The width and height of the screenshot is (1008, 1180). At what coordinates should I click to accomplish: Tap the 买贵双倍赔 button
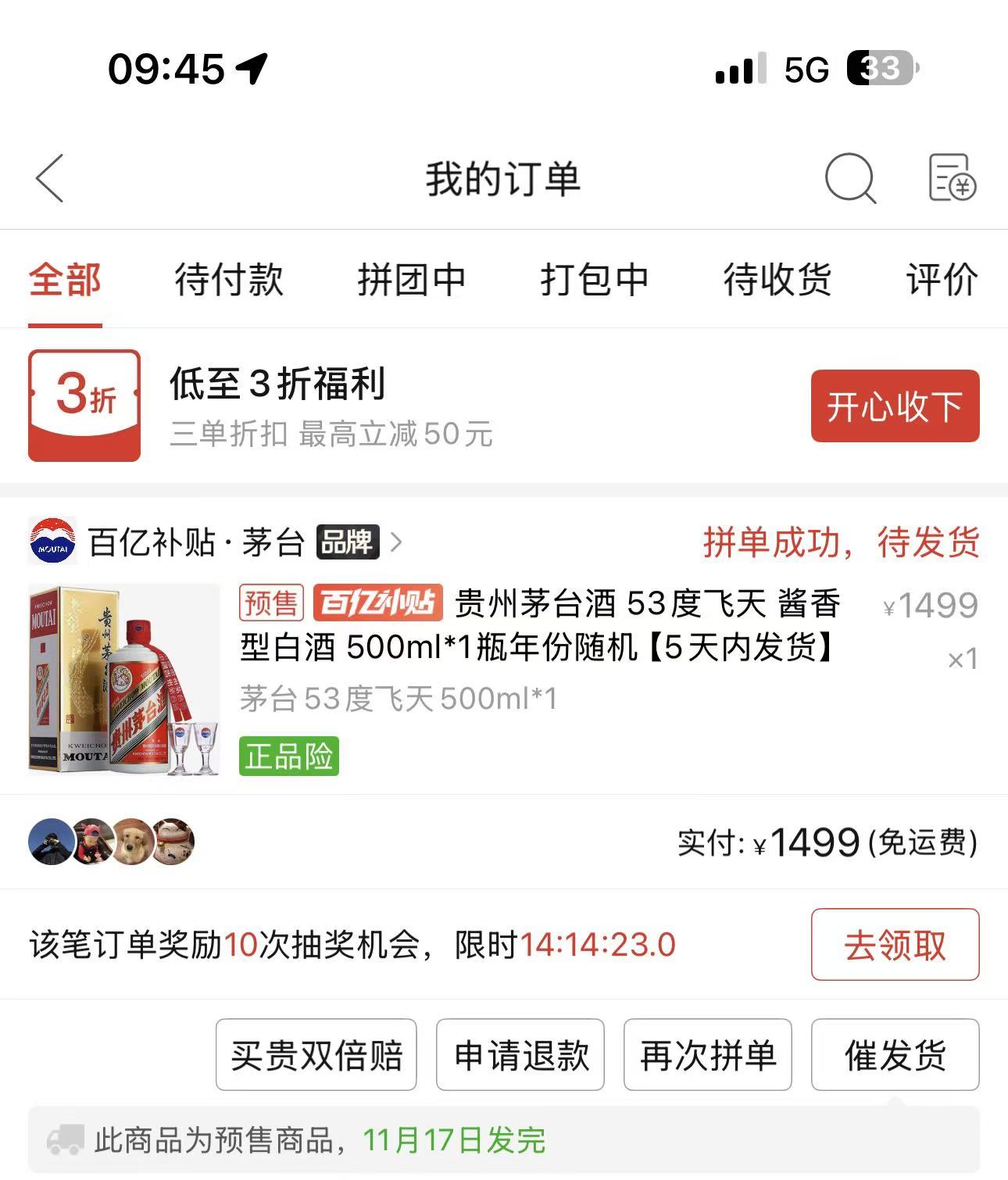[316, 1055]
